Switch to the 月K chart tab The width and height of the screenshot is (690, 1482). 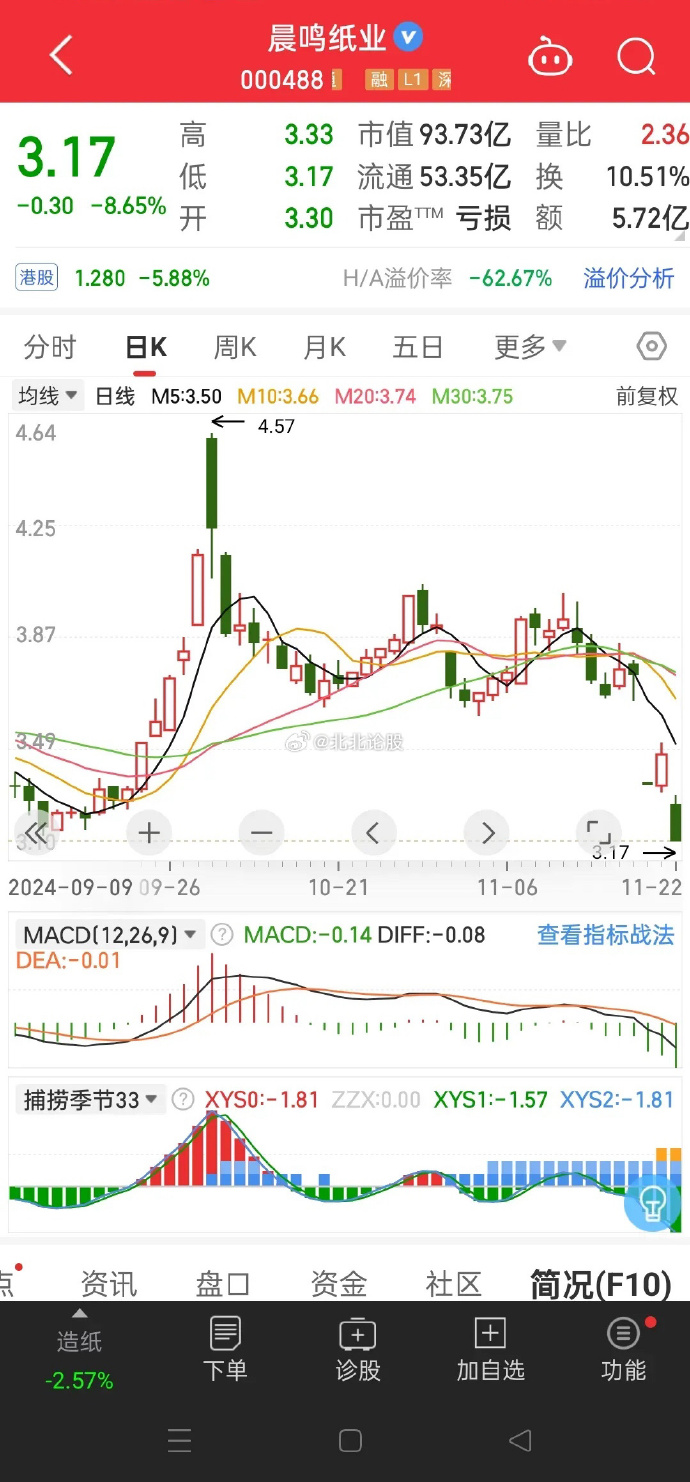tap(324, 347)
